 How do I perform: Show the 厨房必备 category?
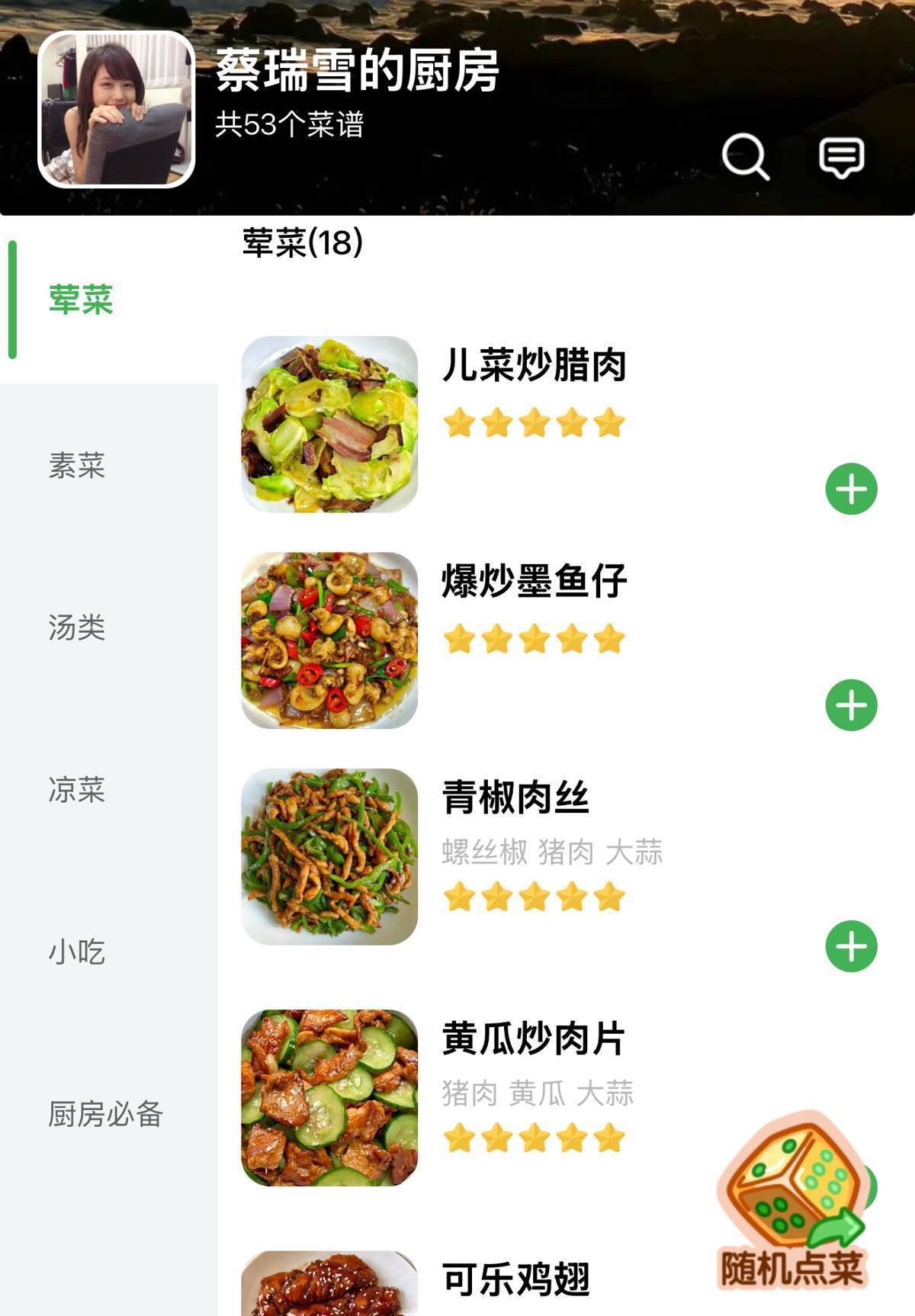click(x=106, y=1114)
